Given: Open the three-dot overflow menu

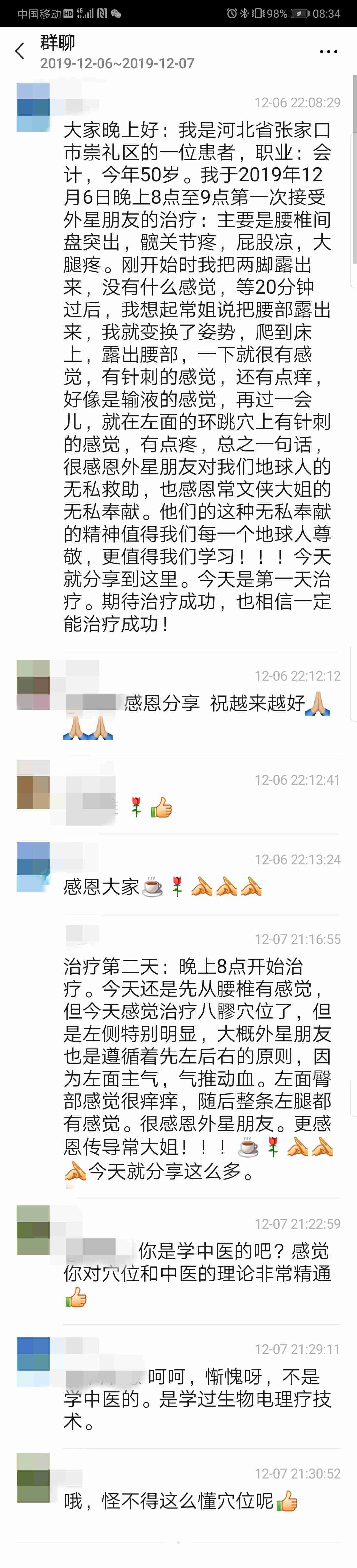Looking at the screenshot, I should [328, 52].
